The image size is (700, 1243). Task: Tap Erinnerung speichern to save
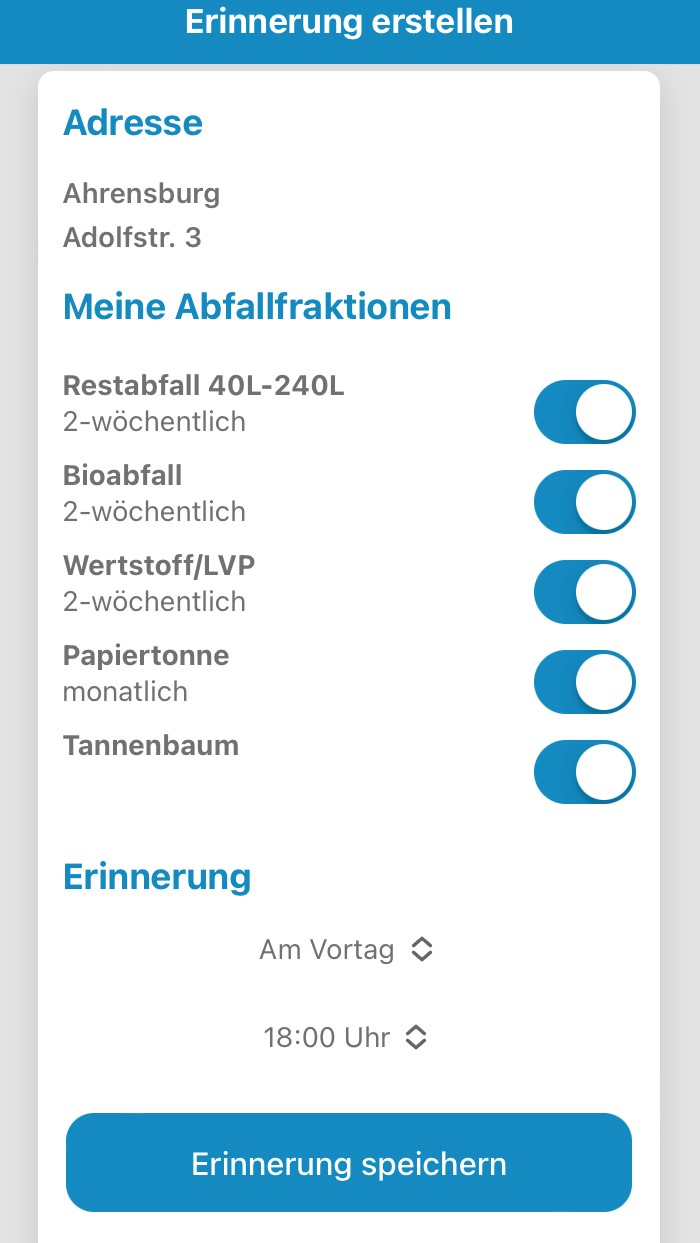tap(349, 1163)
